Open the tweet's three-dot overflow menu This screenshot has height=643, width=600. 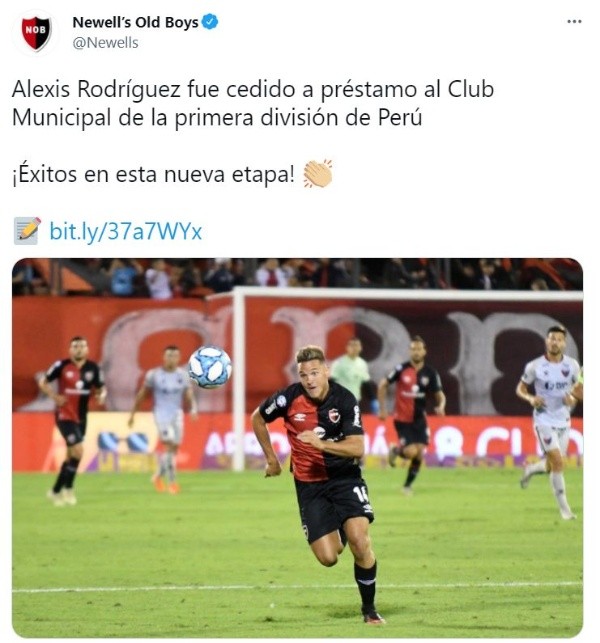coord(574,21)
